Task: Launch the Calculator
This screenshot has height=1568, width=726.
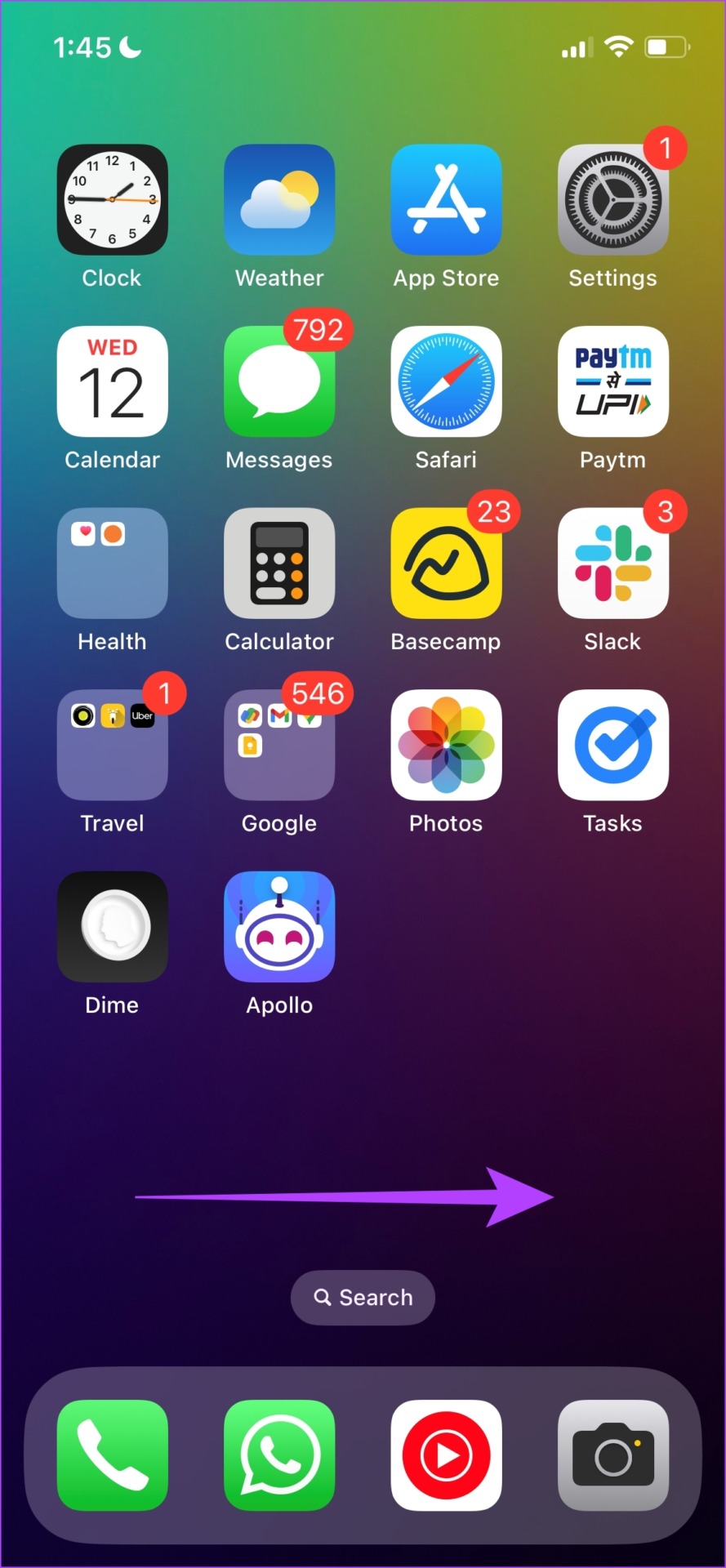Action: (x=279, y=563)
